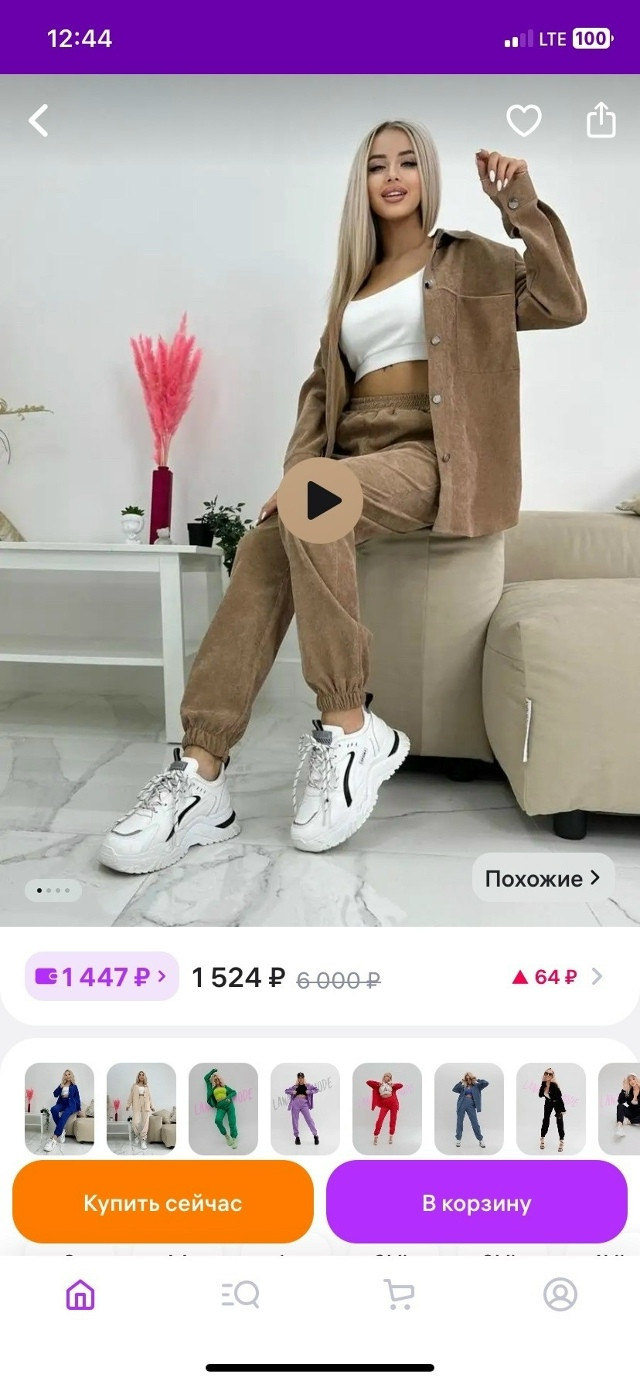The width and height of the screenshot is (640, 1384).
Task: Open the cart tab
Action: [x=399, y=1295]
